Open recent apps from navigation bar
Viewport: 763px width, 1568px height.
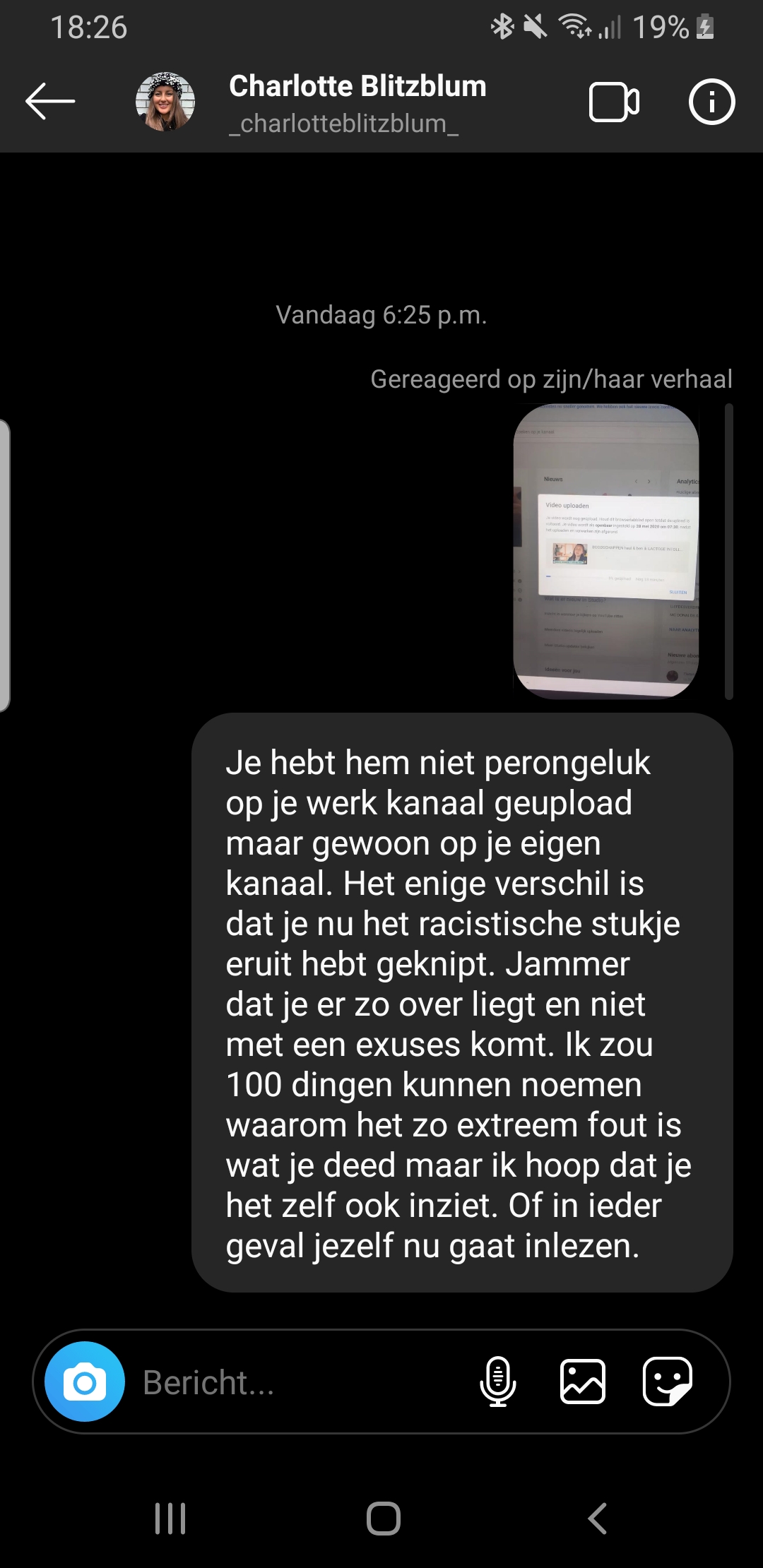(170, 1519)
